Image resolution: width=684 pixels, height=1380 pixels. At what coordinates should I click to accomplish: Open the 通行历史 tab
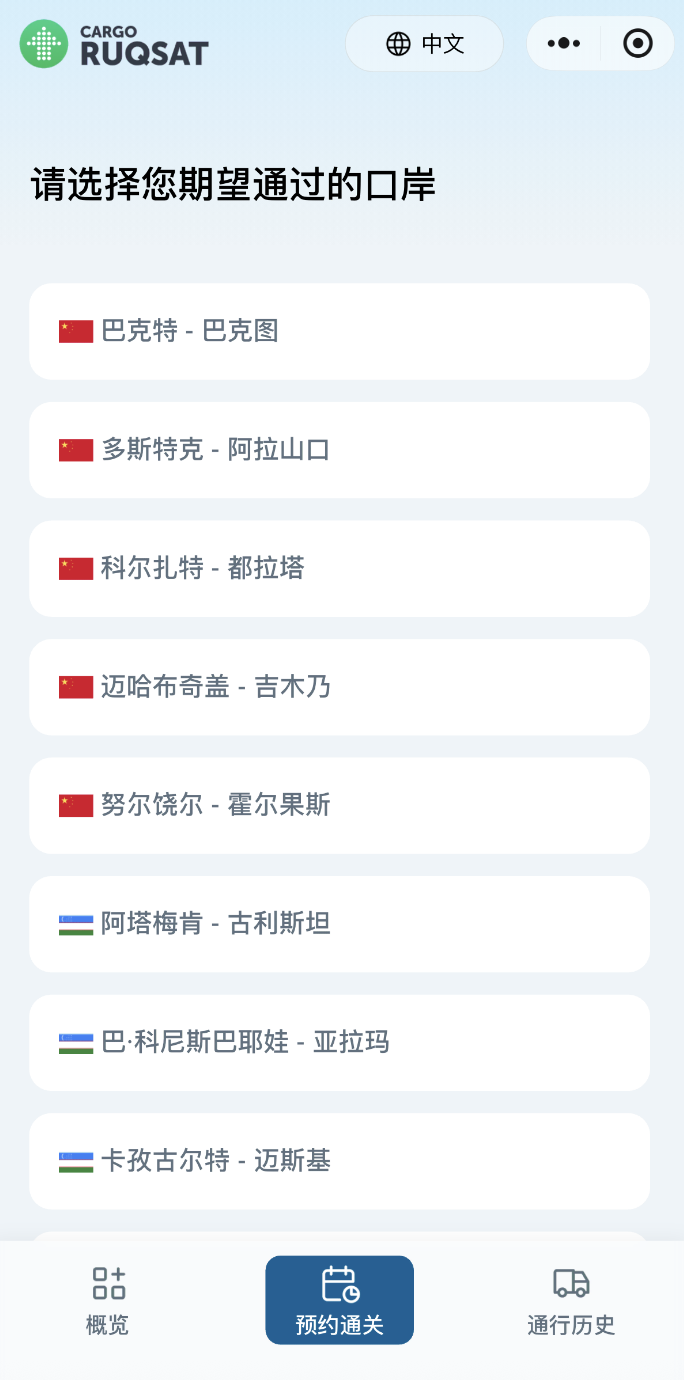coord(571,1300)
